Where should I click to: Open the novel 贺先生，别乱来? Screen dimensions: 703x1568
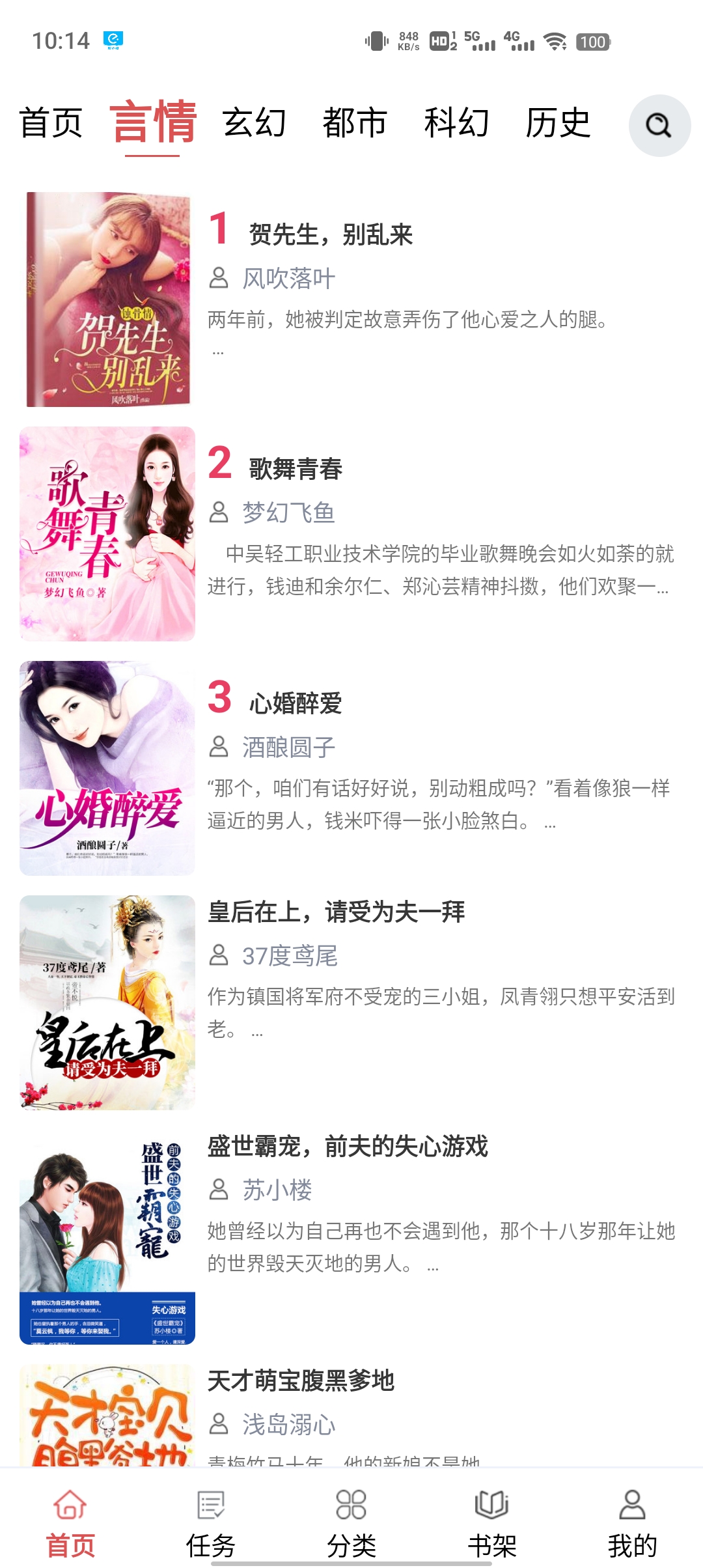click(331, 235)
